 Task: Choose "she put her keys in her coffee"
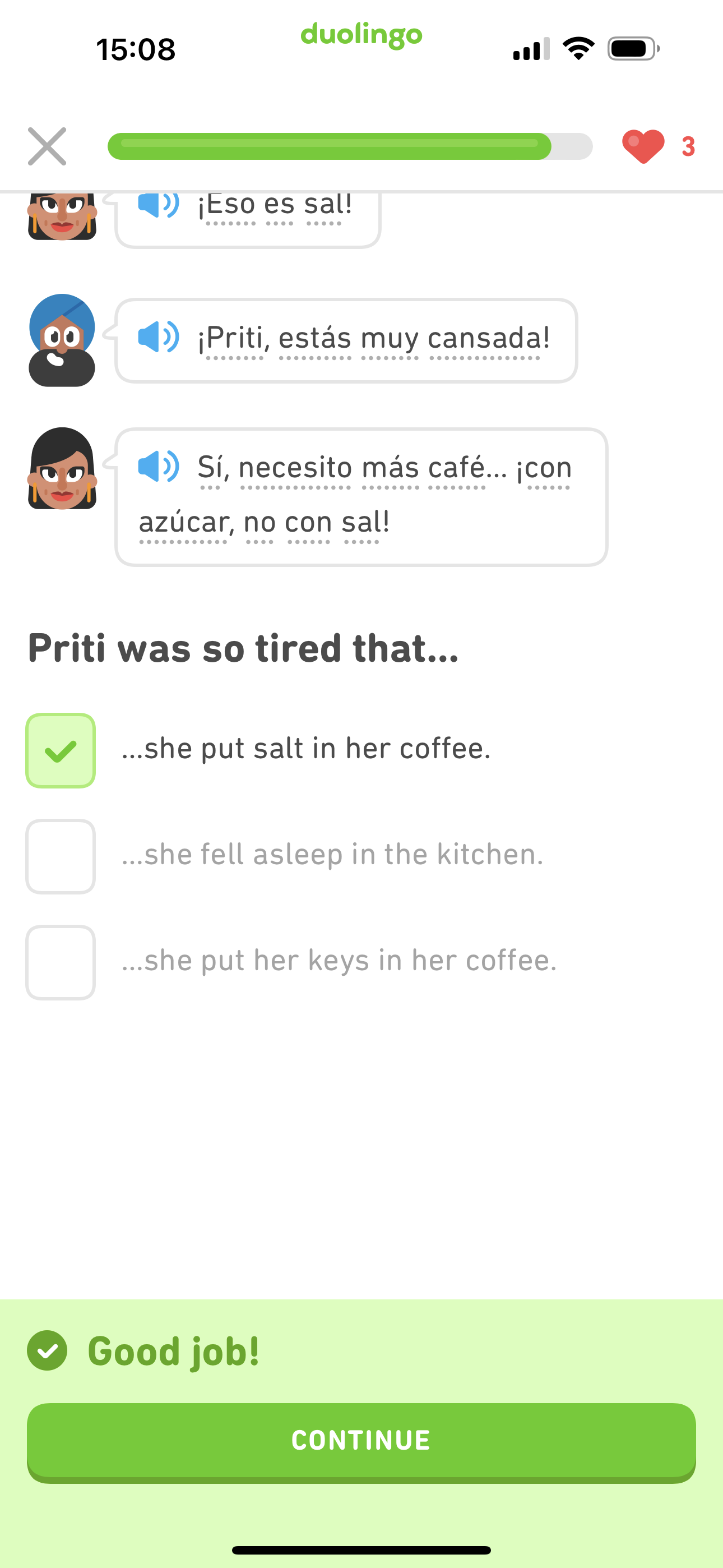click(x=61, y=962)
